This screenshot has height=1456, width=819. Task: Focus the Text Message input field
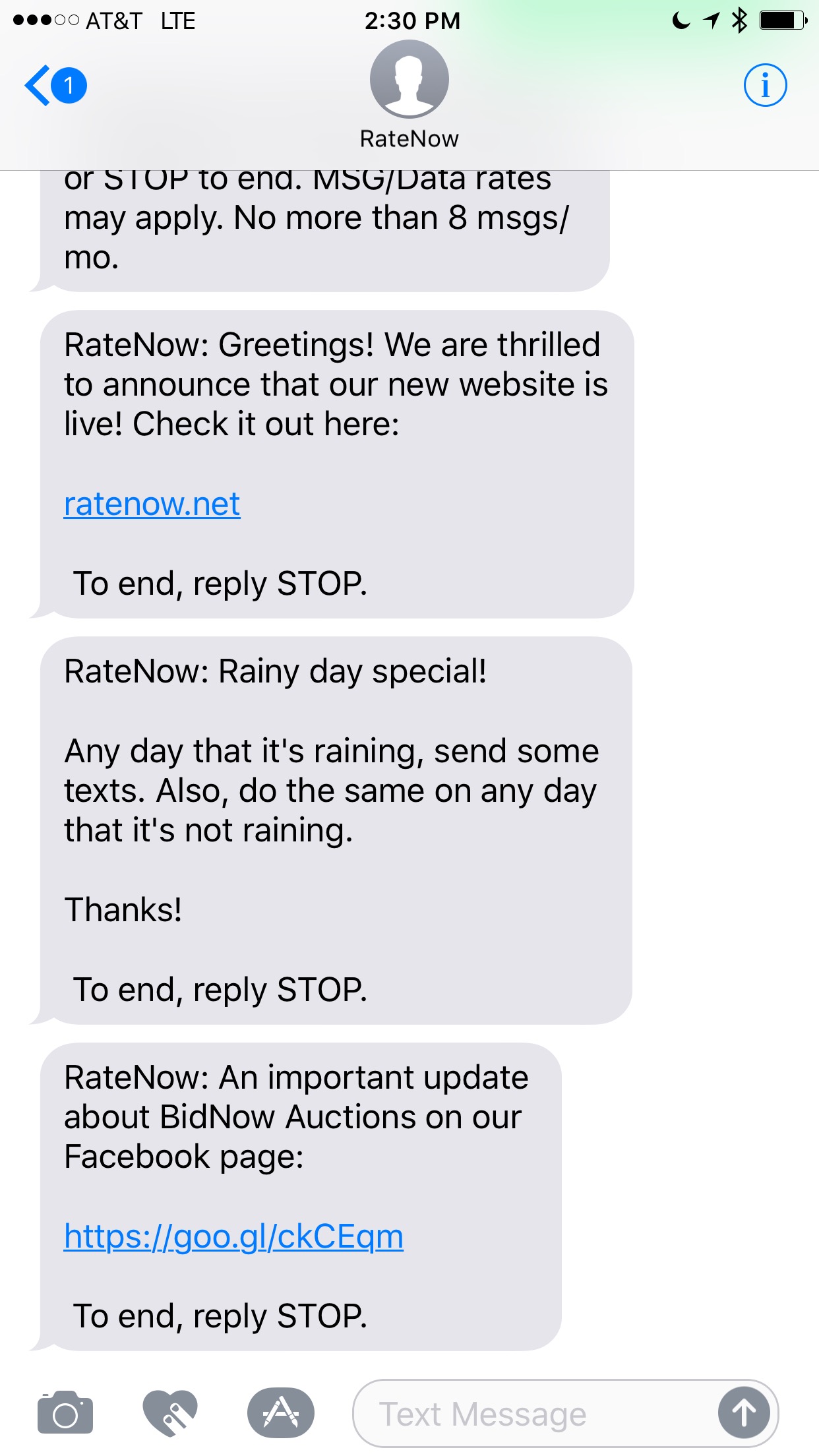pyautogui.click(x=534, y=1414)
